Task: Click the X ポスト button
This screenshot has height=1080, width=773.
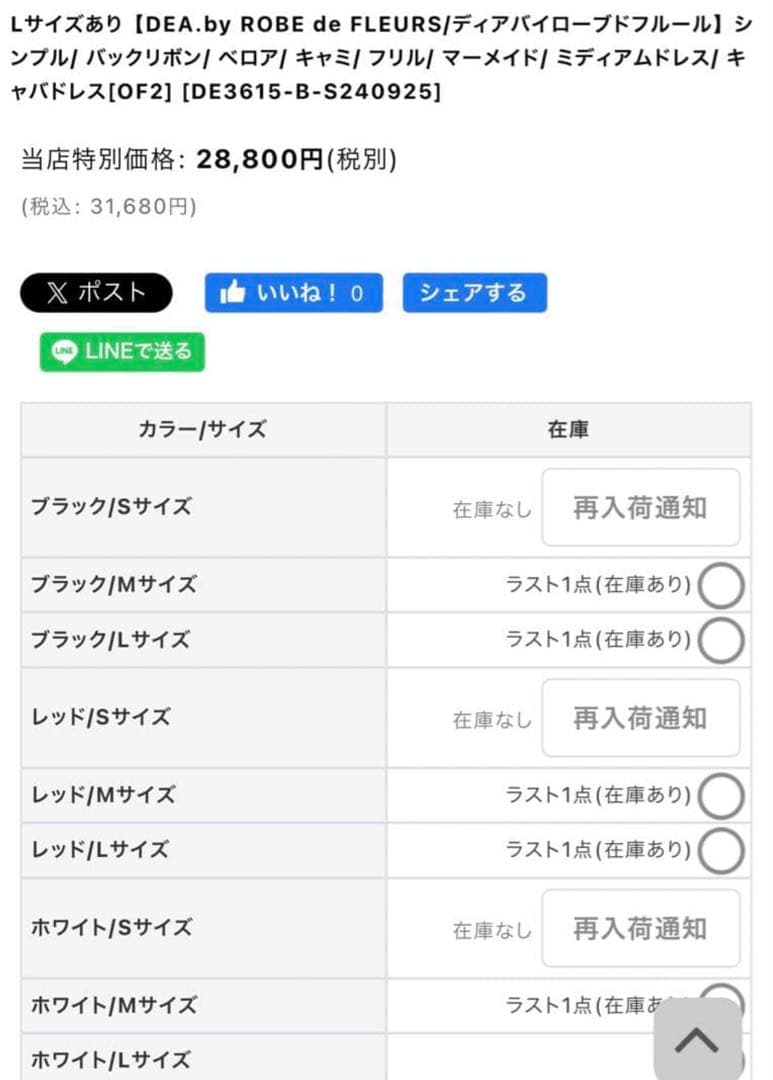Action: (95, 292)
